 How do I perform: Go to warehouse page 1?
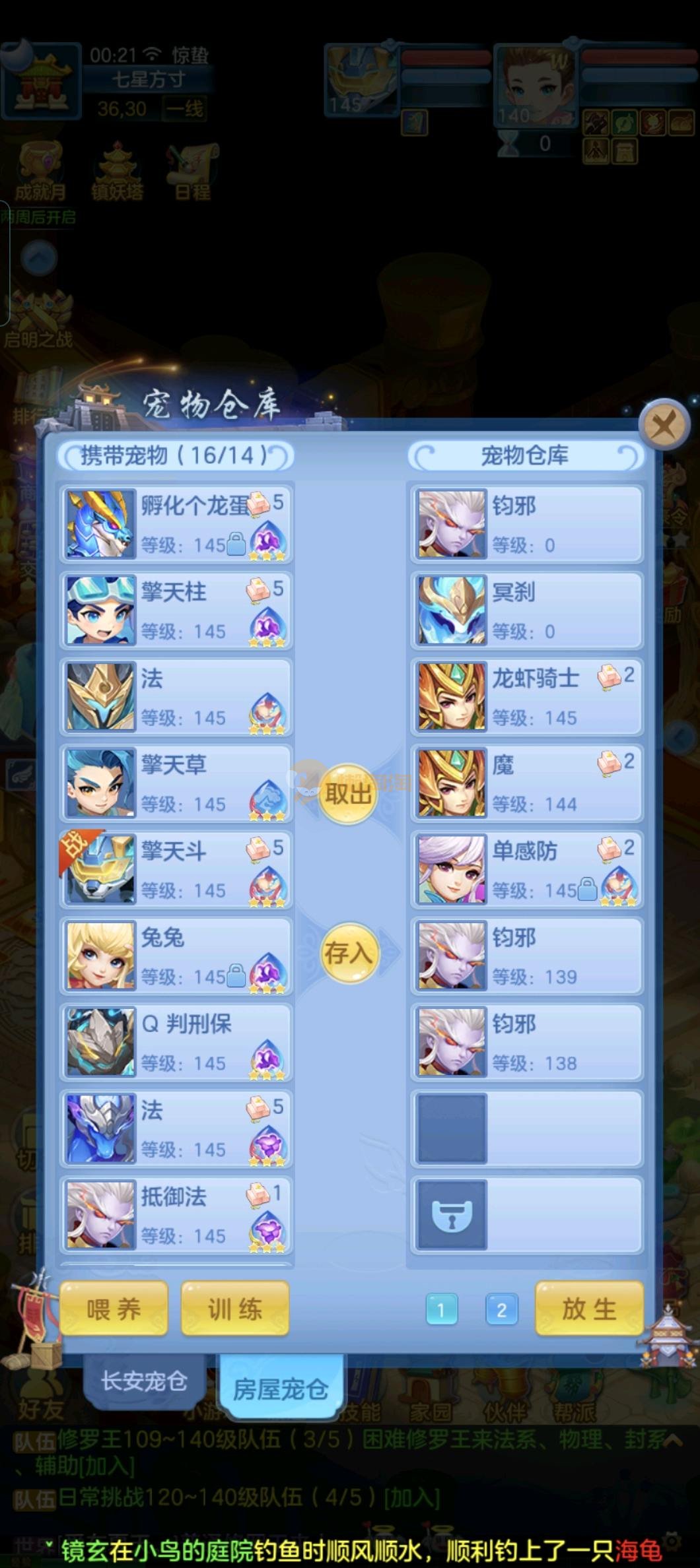(441, 1310)
